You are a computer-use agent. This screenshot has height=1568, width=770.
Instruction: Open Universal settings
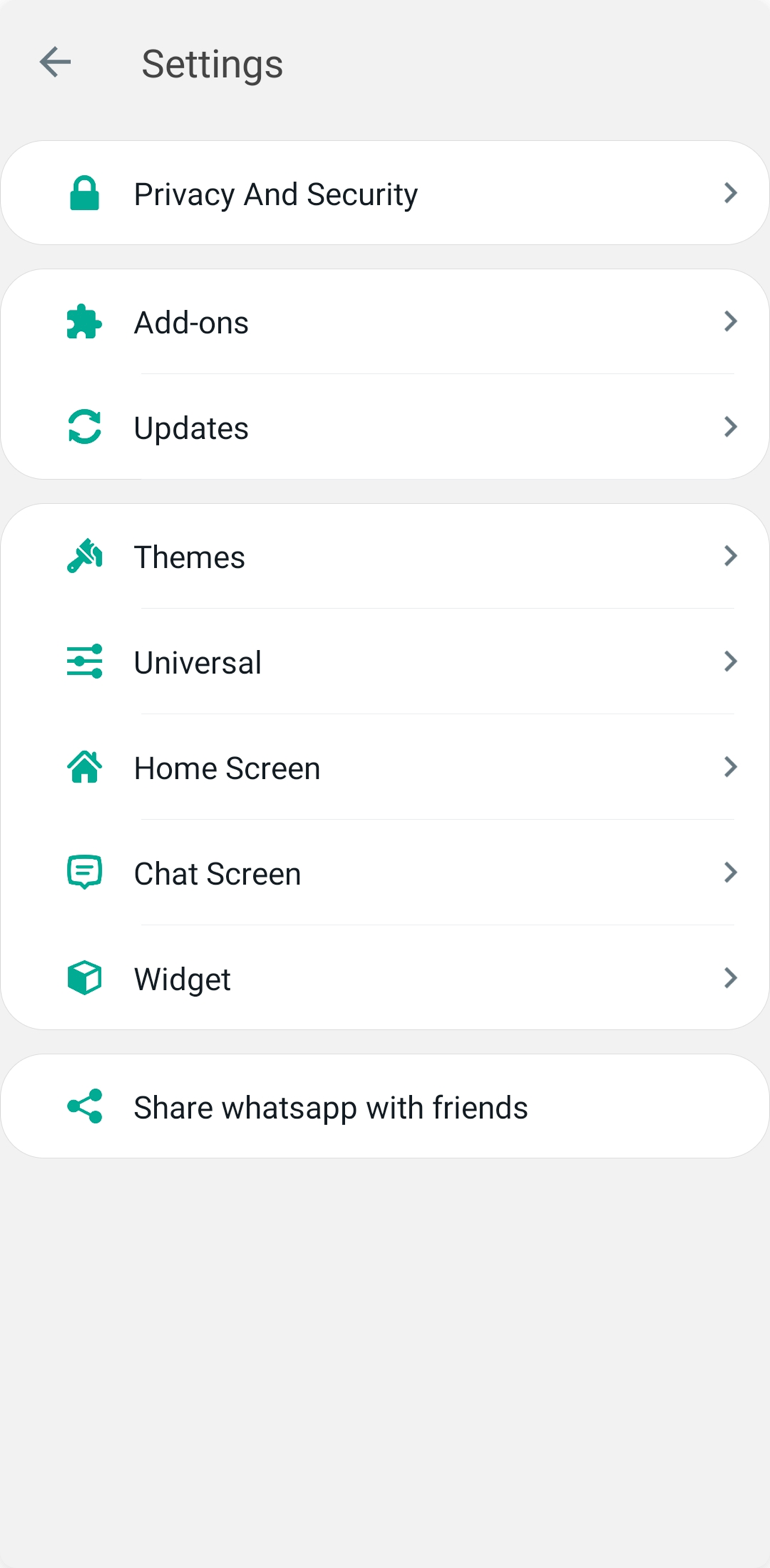coord(400,661)
